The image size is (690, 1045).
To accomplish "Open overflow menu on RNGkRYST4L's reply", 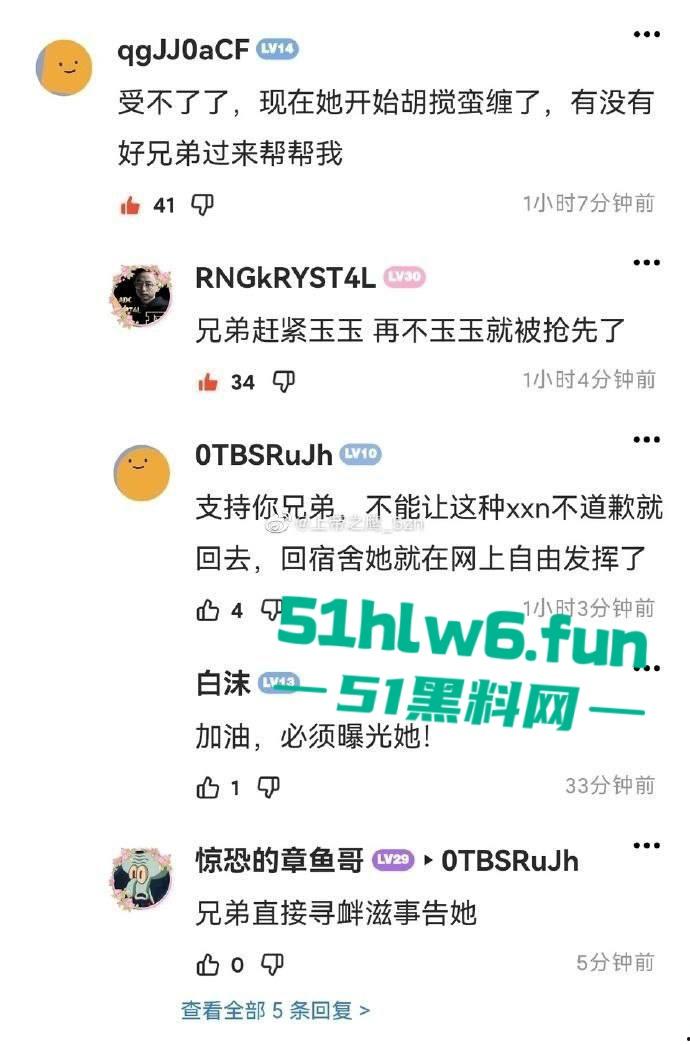I will pyautogui.click(x=646, y=262).
